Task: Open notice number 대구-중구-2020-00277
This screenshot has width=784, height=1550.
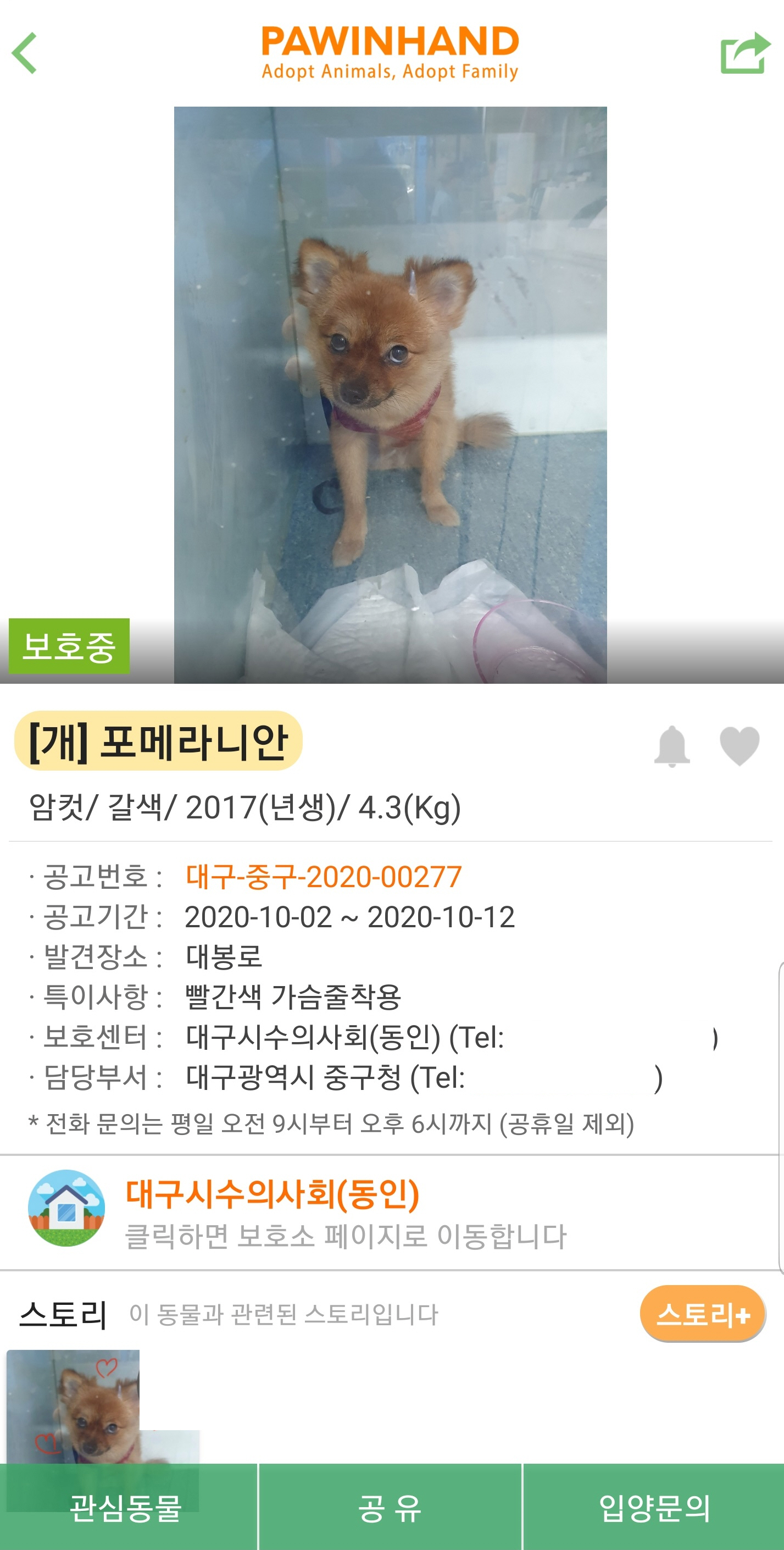Action: 324,877
